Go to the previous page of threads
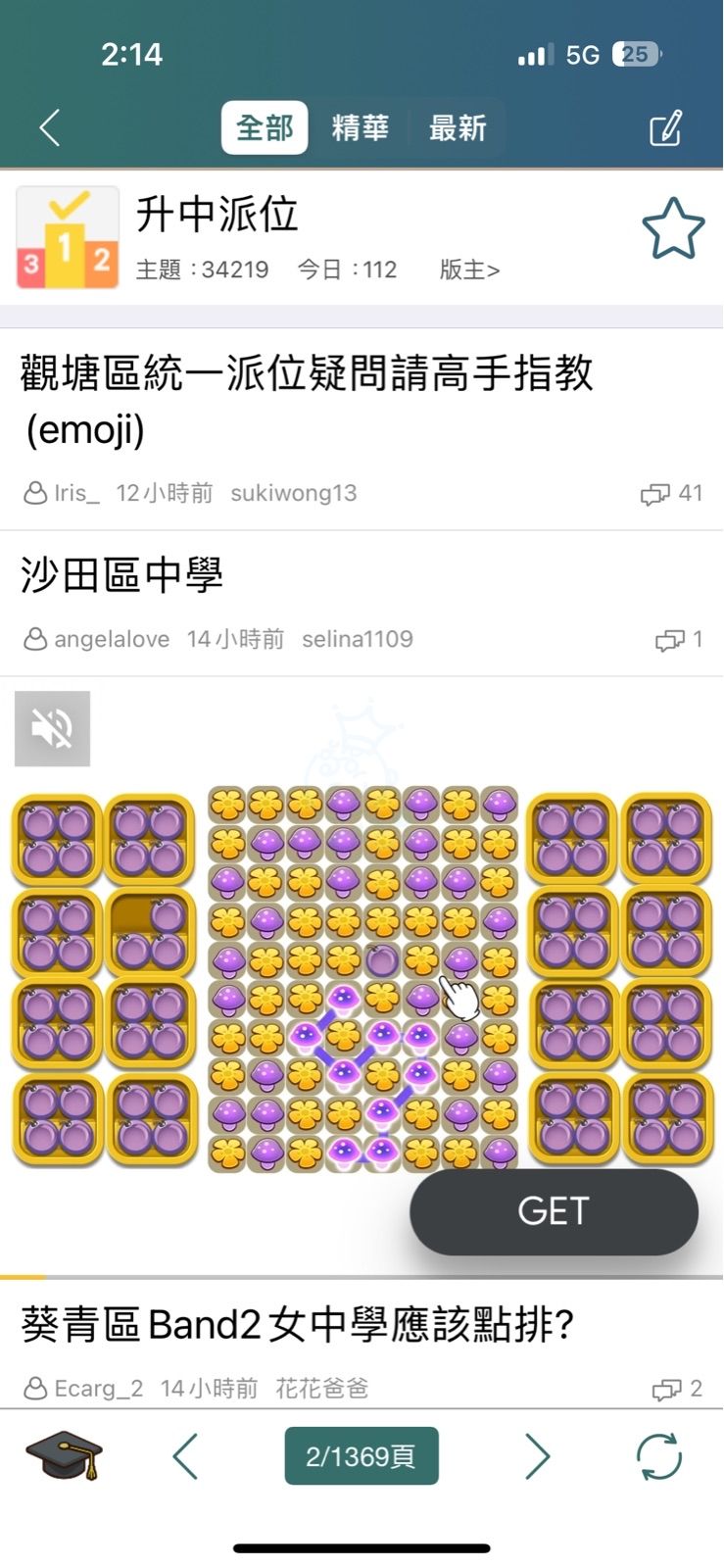Image resolution: width=724 pixels, height=1568 pixels. pyautogui.click(x=185, y=1456)
